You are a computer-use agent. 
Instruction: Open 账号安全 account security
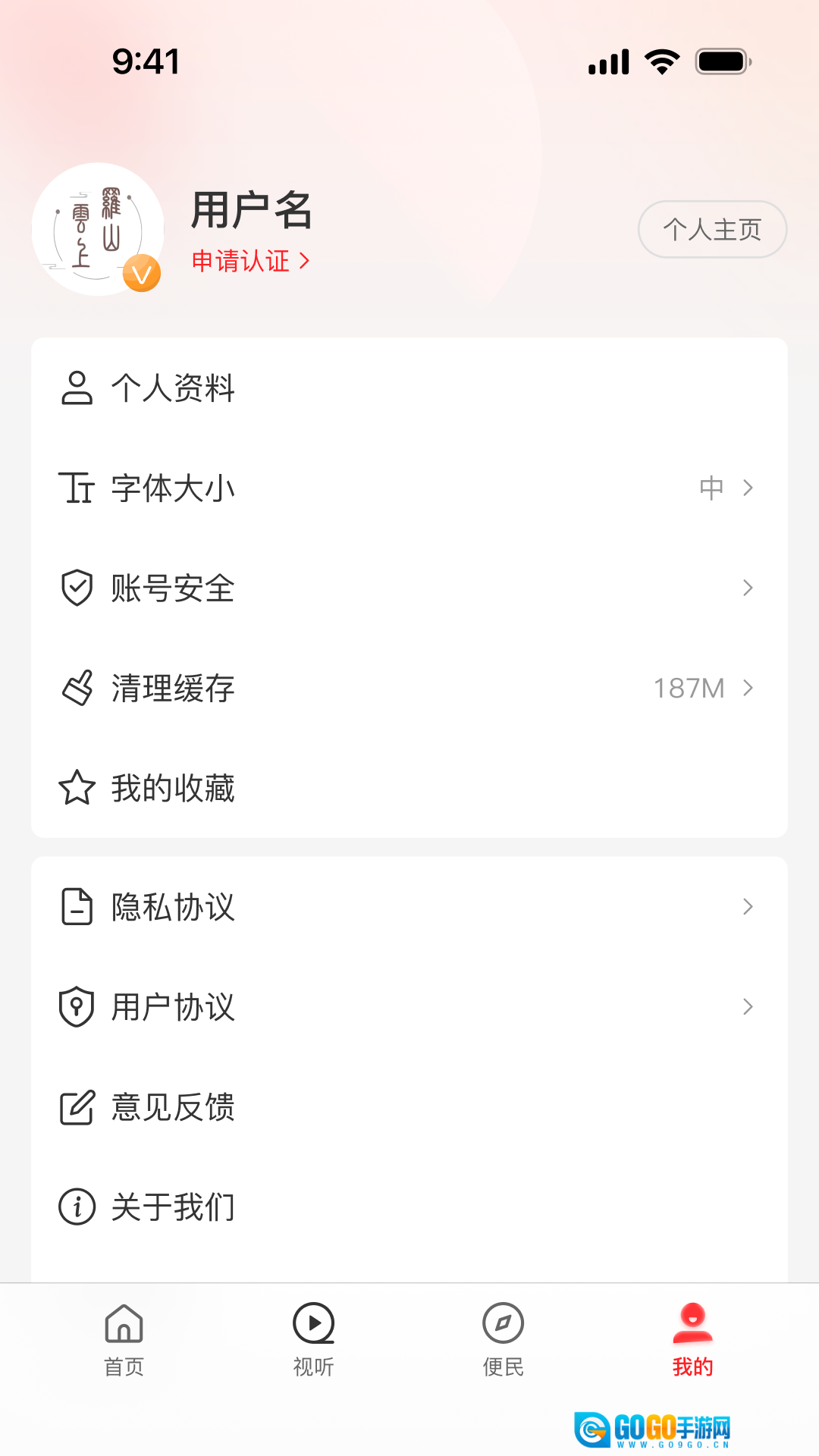(x=409, y=588)
